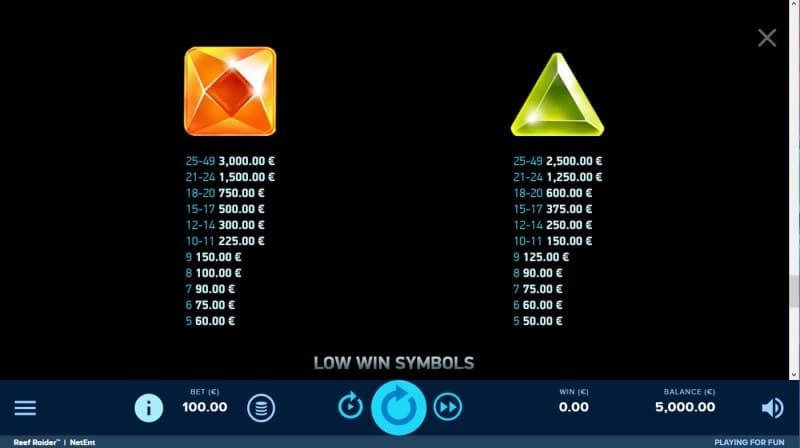
Task: Open the bet amount coin selector
Action: click(261, 407)
